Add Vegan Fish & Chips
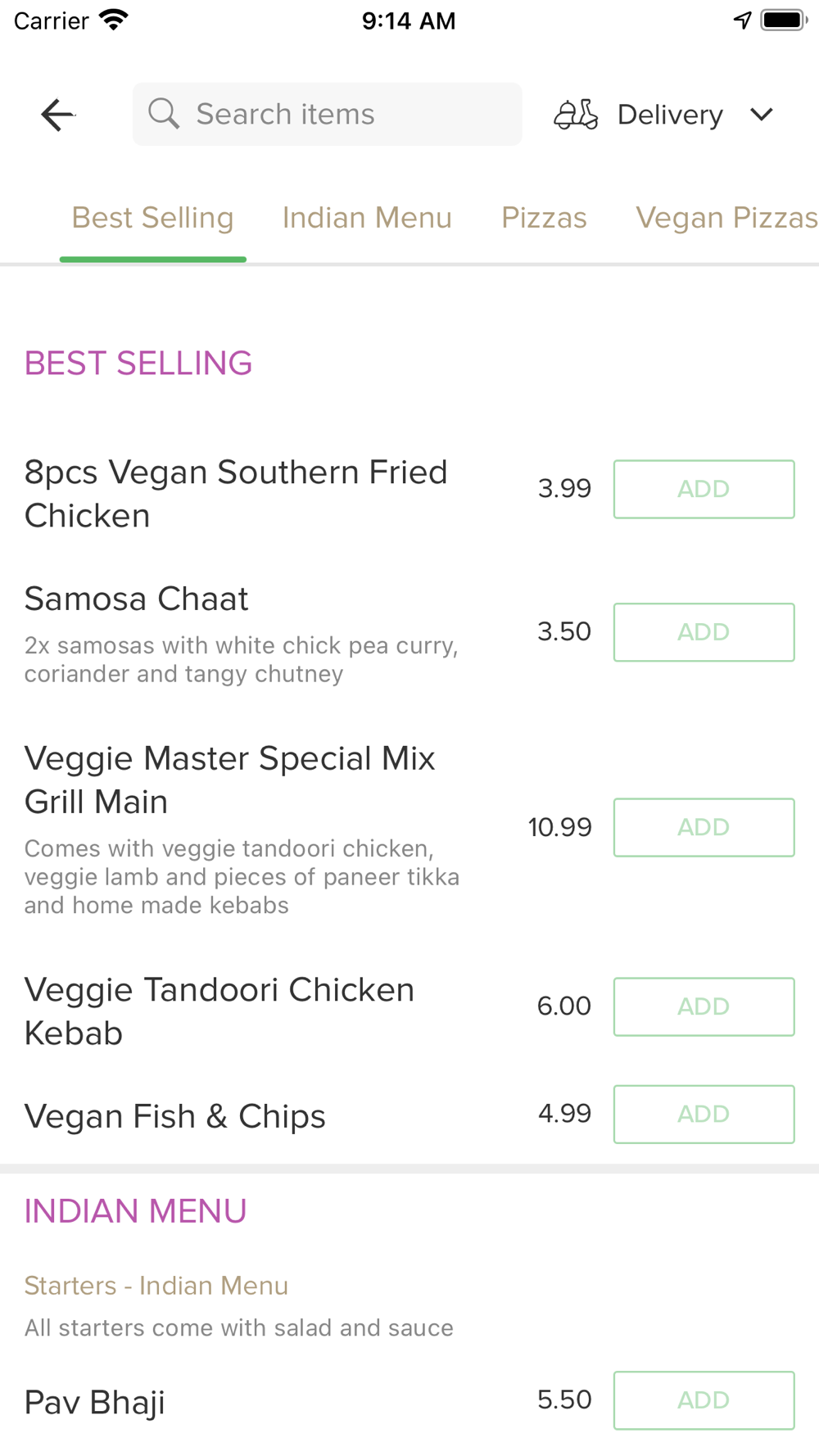Image resolution: width=819 pixels, height=1456 pixels. pos(704,1114)
